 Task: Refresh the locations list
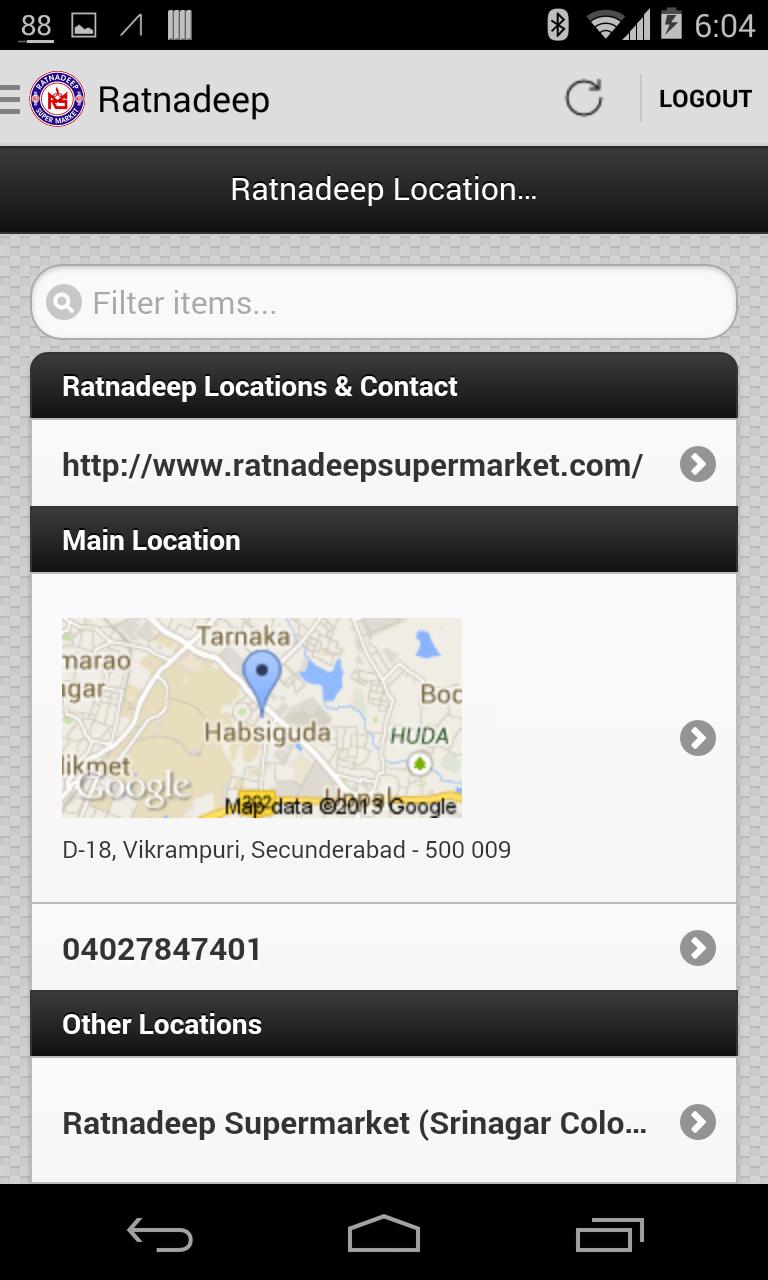pyautogui.click(x=583, y=98)
